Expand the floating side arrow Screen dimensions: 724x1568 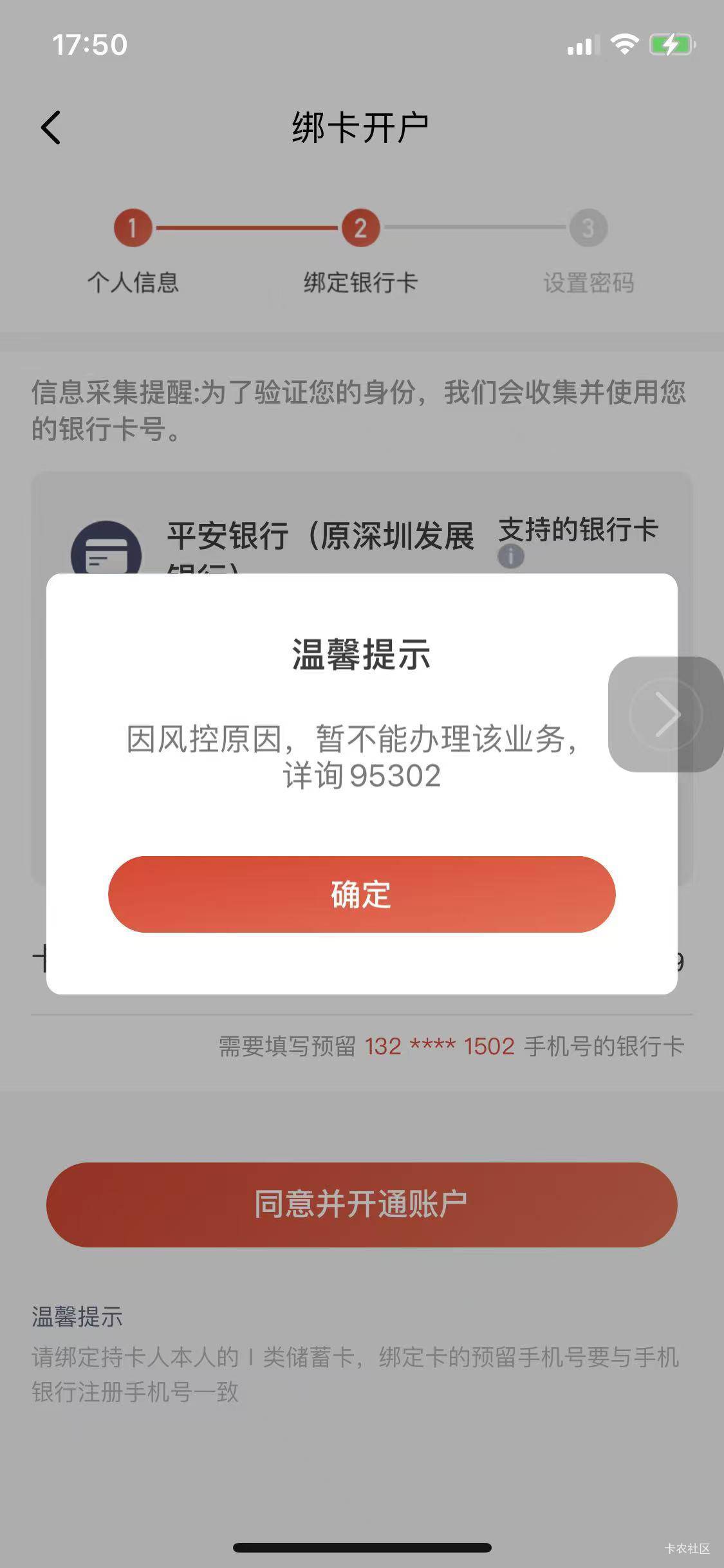click(x=666, y=714)
